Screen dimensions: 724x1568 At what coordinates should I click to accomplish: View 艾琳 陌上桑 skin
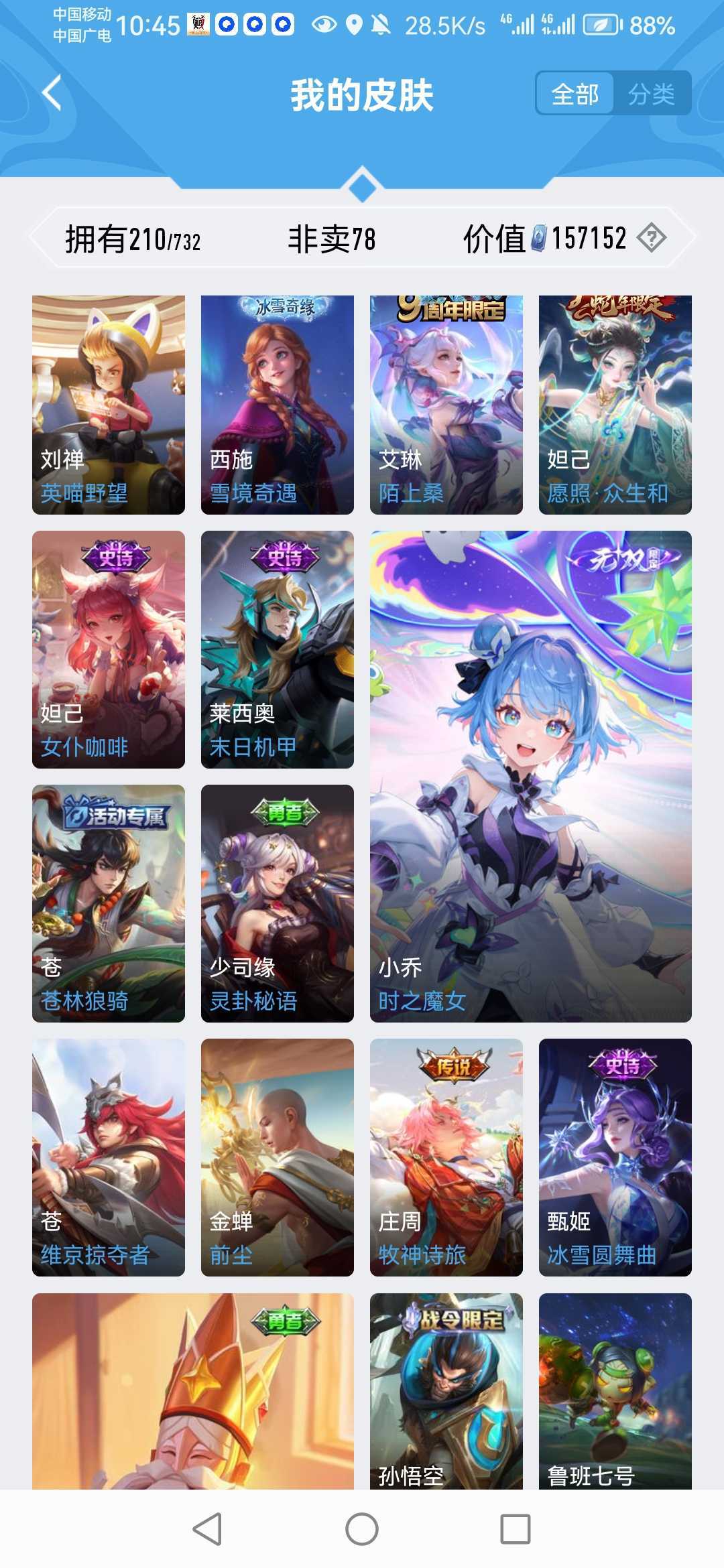pyautogui.click(x=446, y=405)
